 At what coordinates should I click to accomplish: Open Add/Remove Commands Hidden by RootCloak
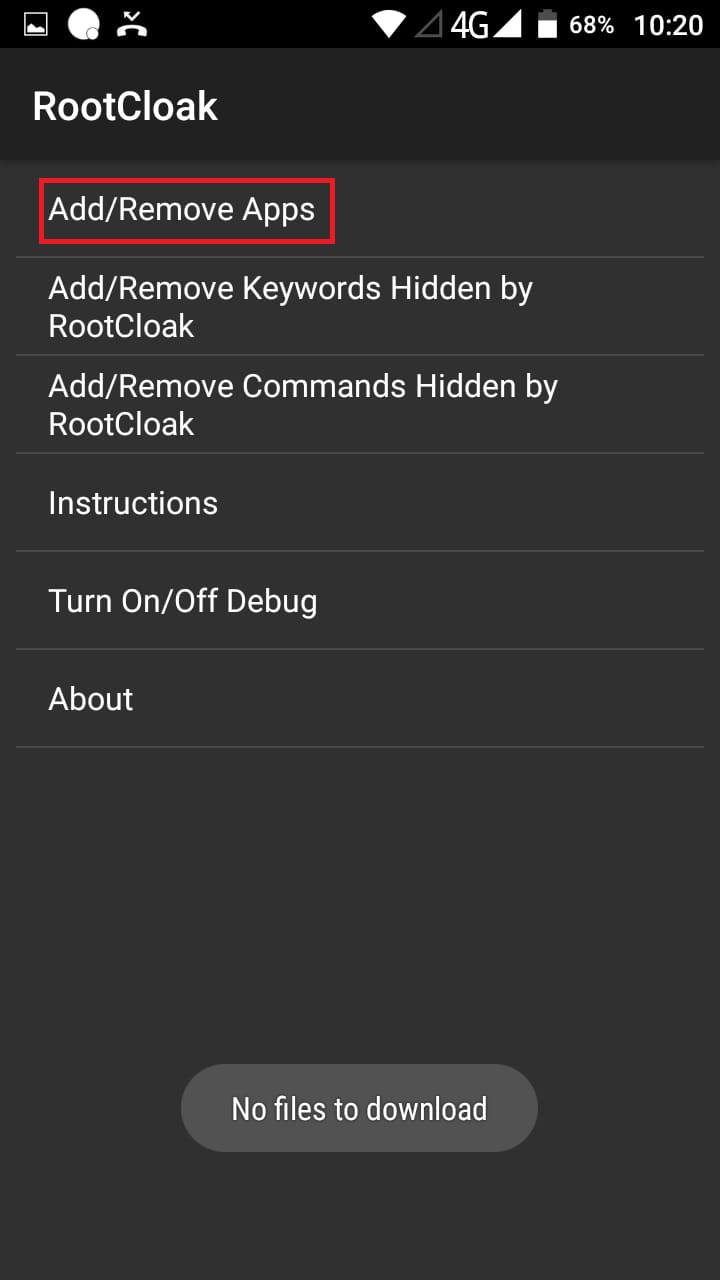click(x=360, y=405)
